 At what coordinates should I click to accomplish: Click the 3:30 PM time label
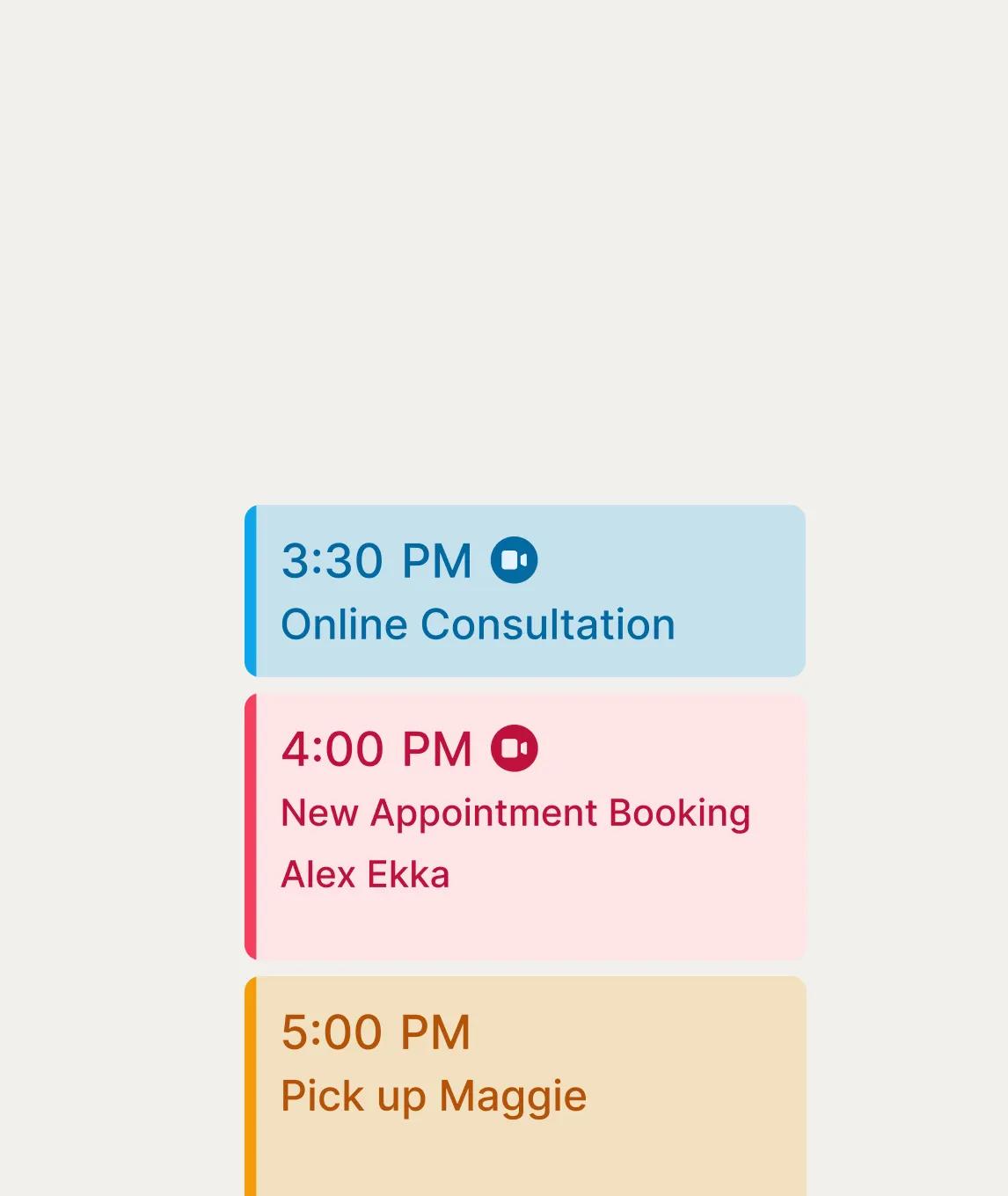coord(376,560)
